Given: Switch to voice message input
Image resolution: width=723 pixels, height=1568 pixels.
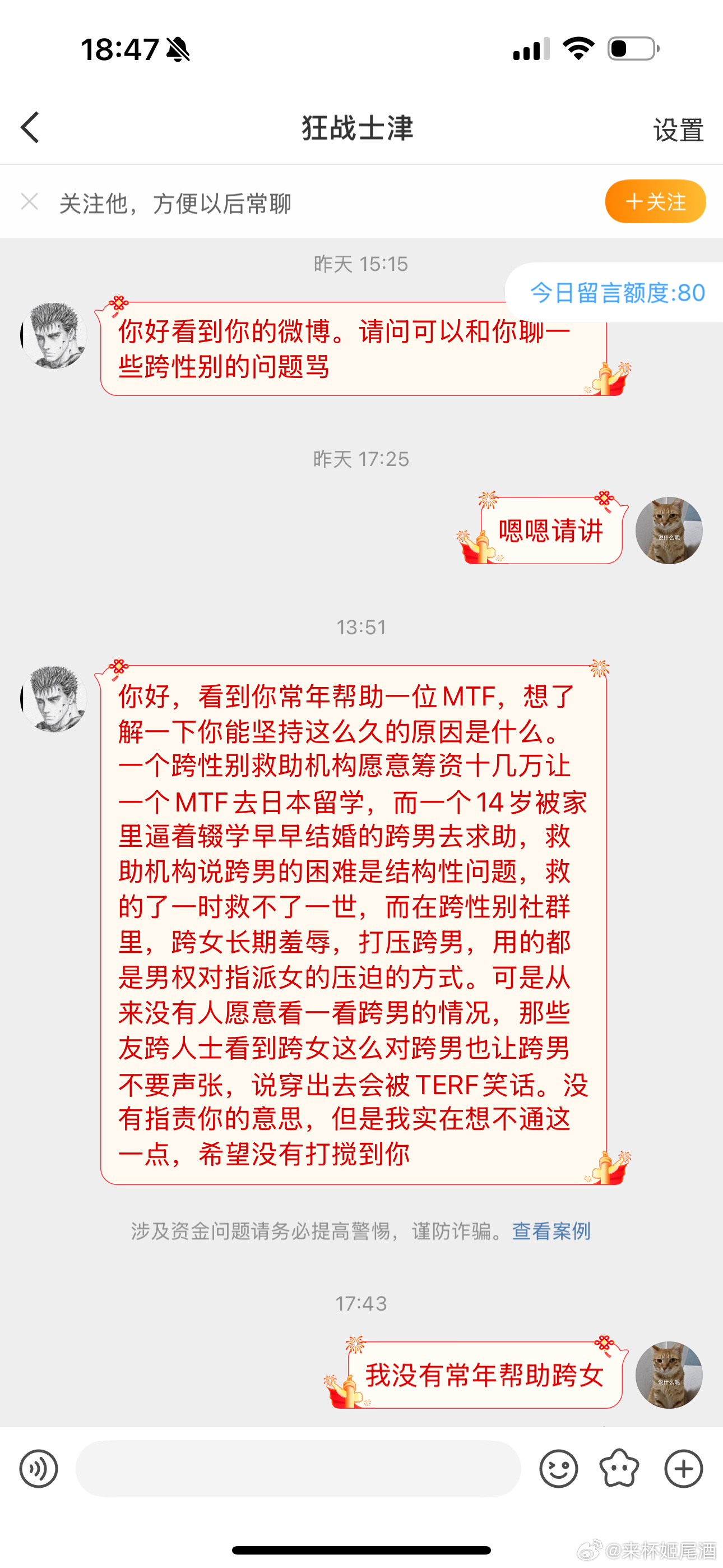Looking at the screenshot, I should point(38,1468).
